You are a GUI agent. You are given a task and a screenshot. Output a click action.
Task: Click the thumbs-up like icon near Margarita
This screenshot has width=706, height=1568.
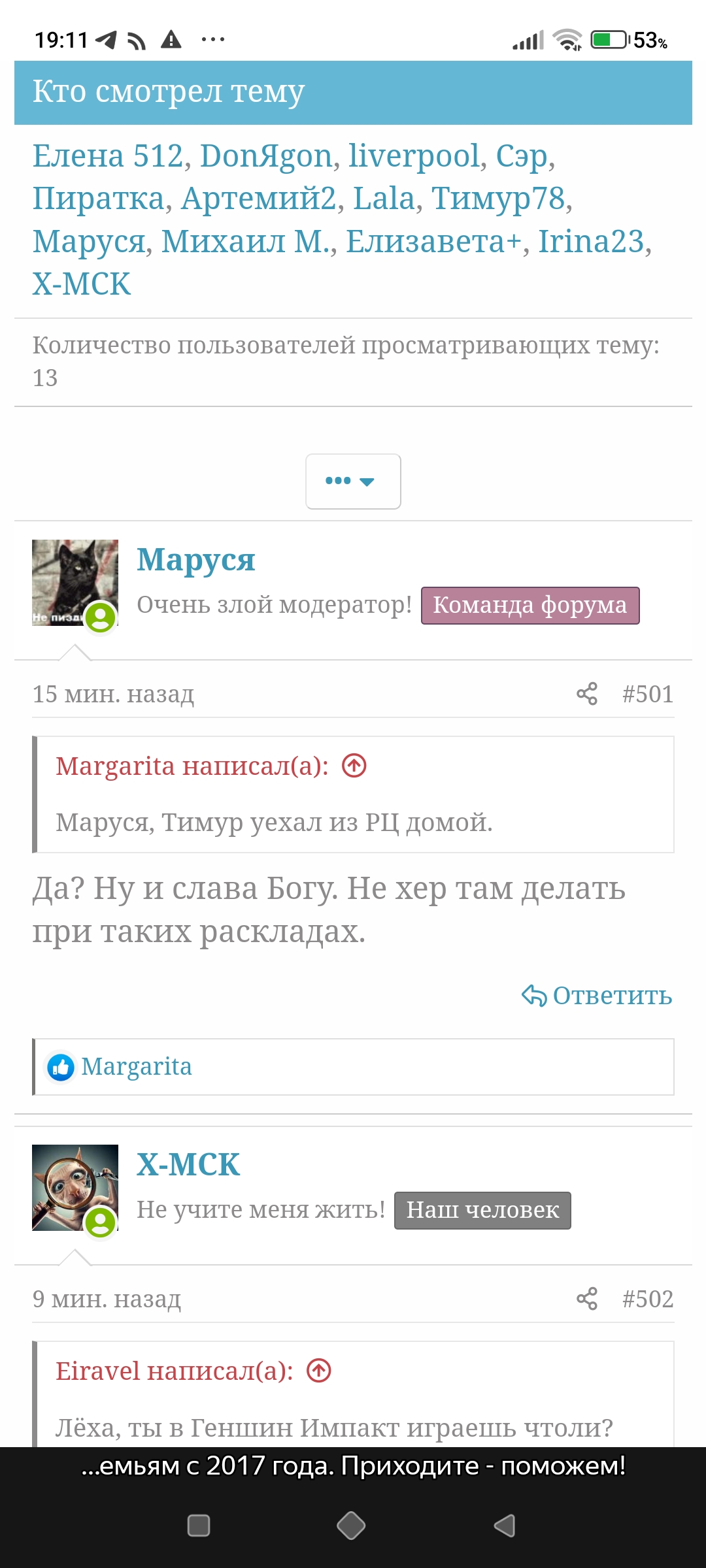[x=61, y=1066]
